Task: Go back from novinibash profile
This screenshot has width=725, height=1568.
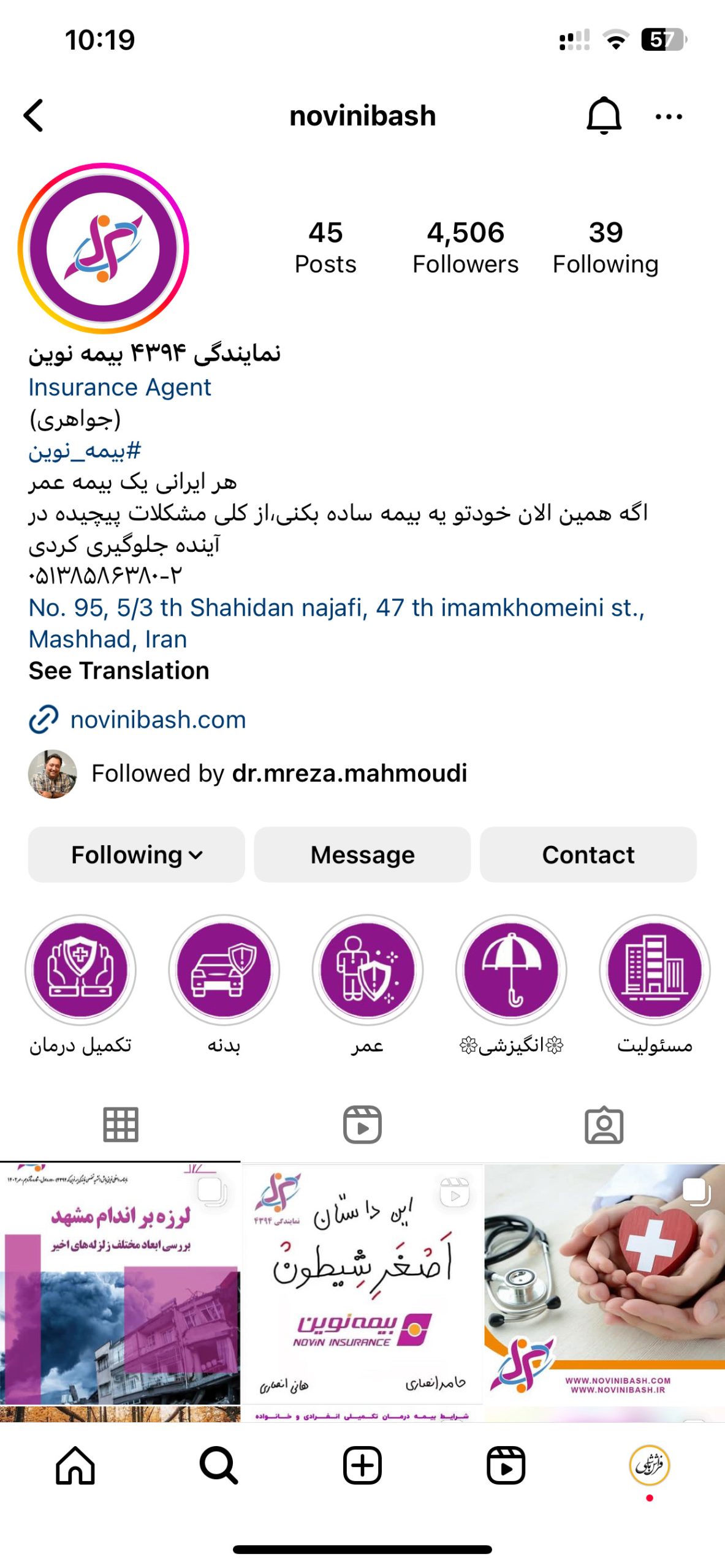Action: click(34, 116)
